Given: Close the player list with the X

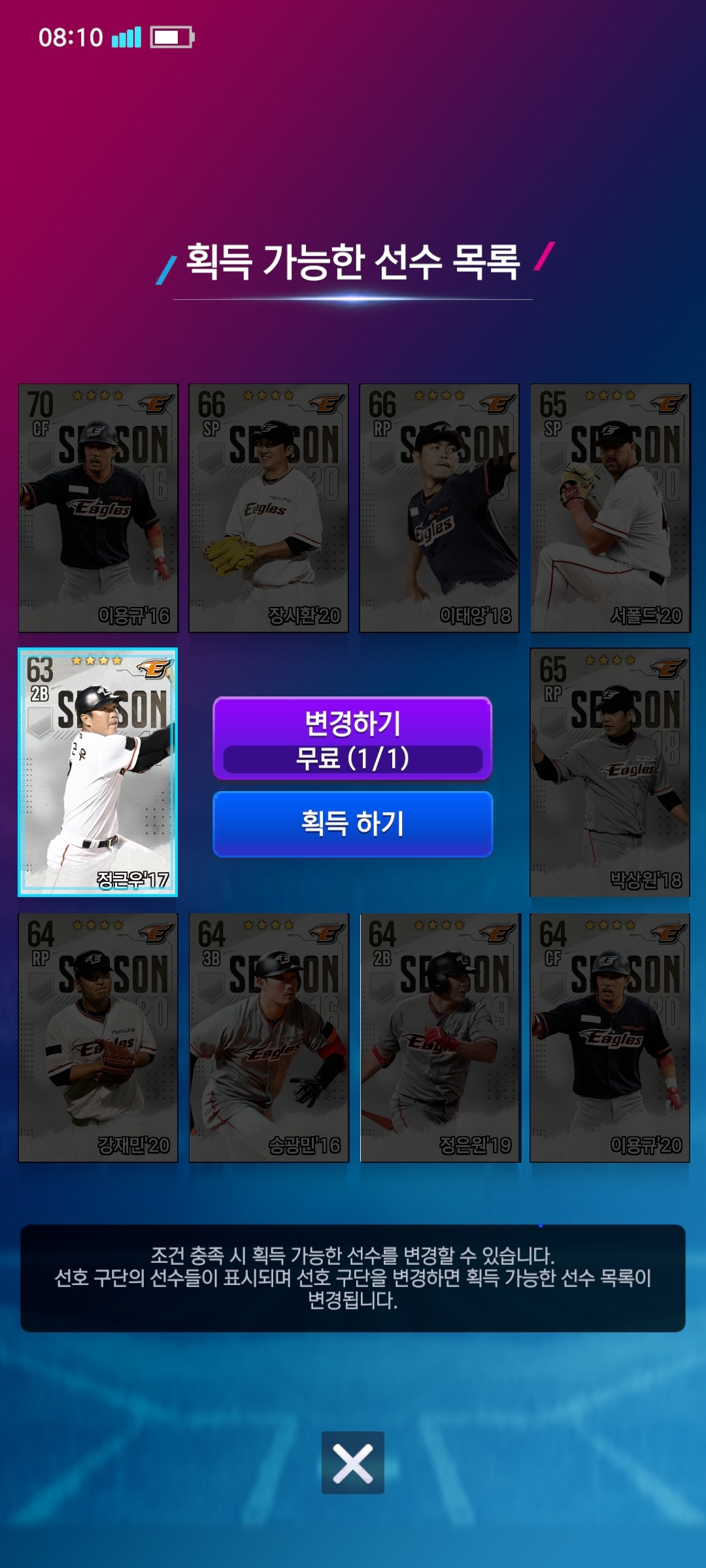Looking at the screenshot, I should point(352,1462).
